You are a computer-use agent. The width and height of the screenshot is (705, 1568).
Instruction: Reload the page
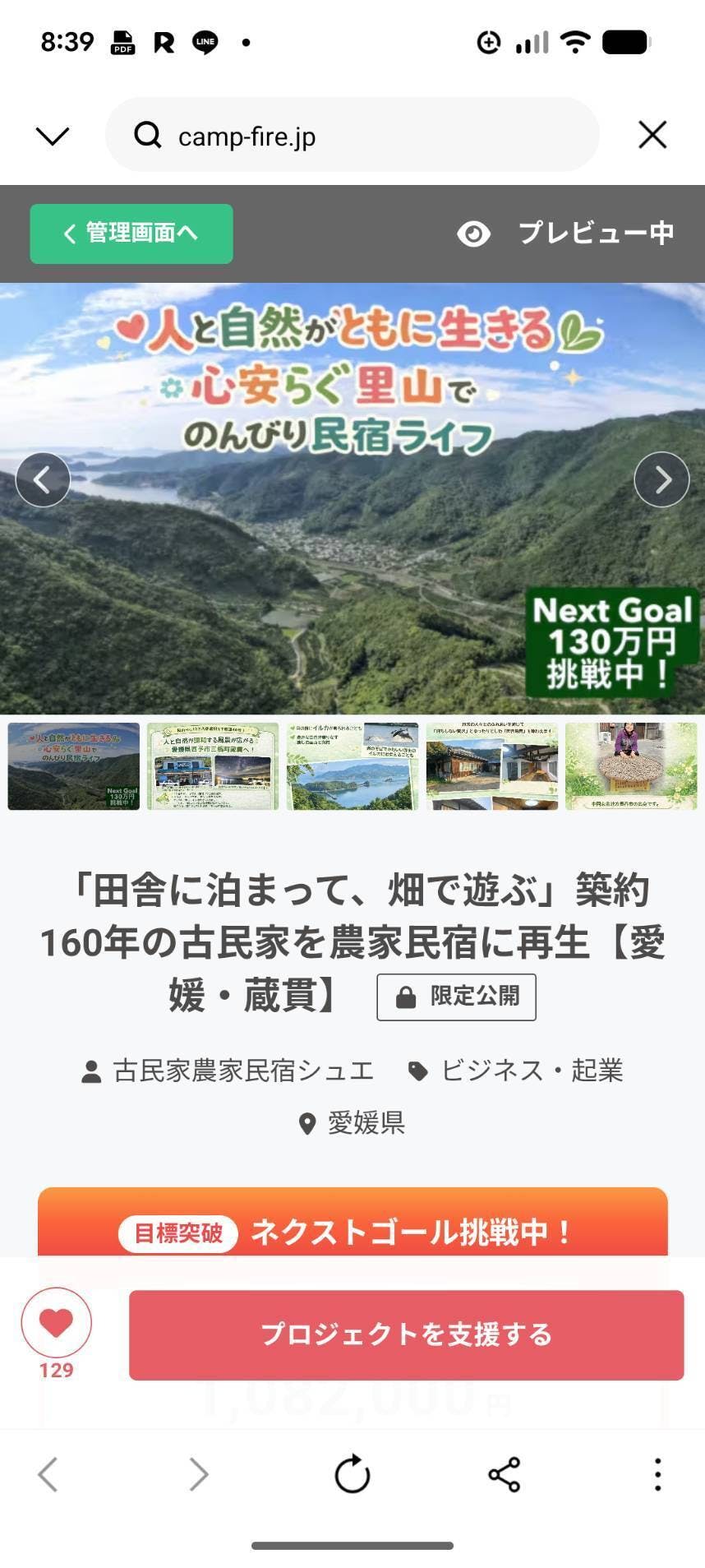pyautogui.click(x=352, y=1474)
